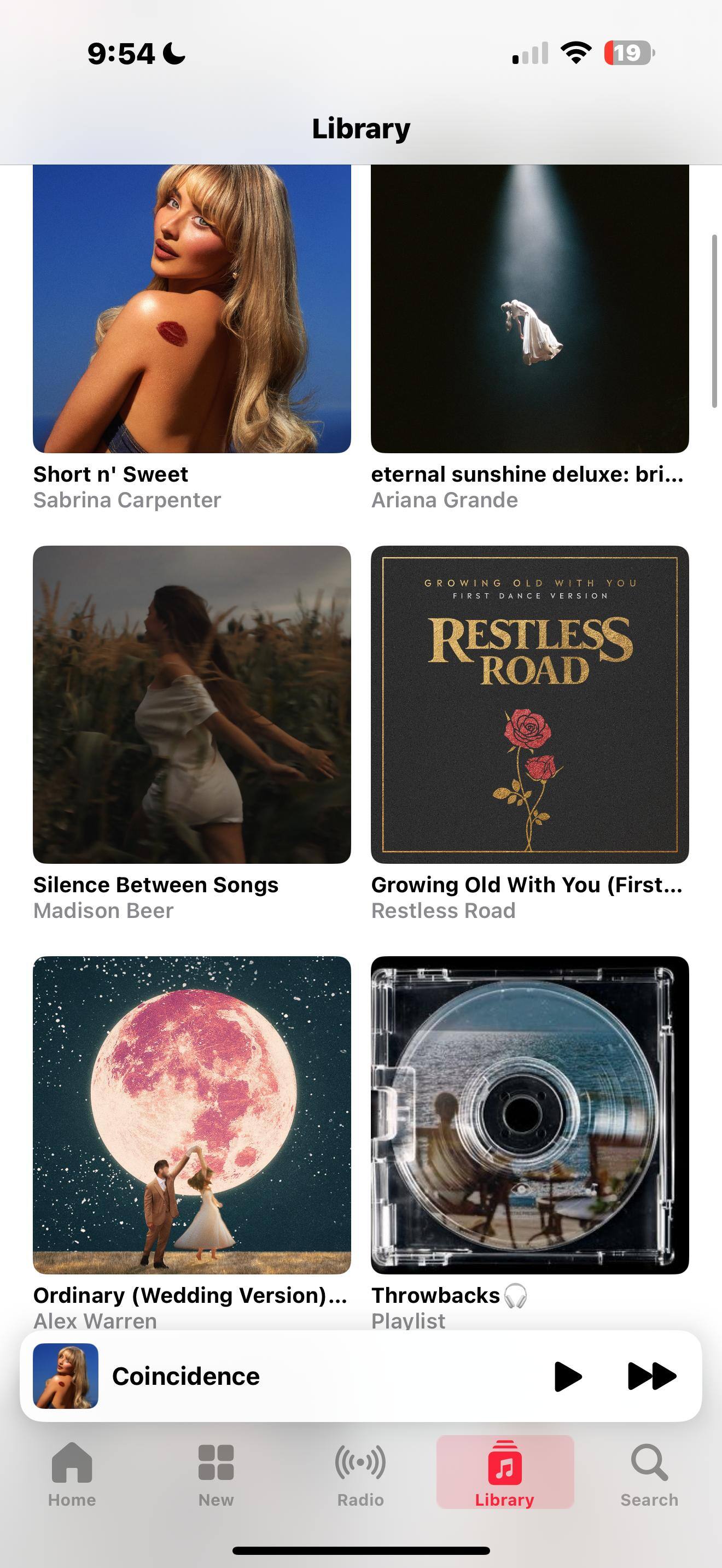Skip to the next track
722x1568 pixels.
[651, 1376]
